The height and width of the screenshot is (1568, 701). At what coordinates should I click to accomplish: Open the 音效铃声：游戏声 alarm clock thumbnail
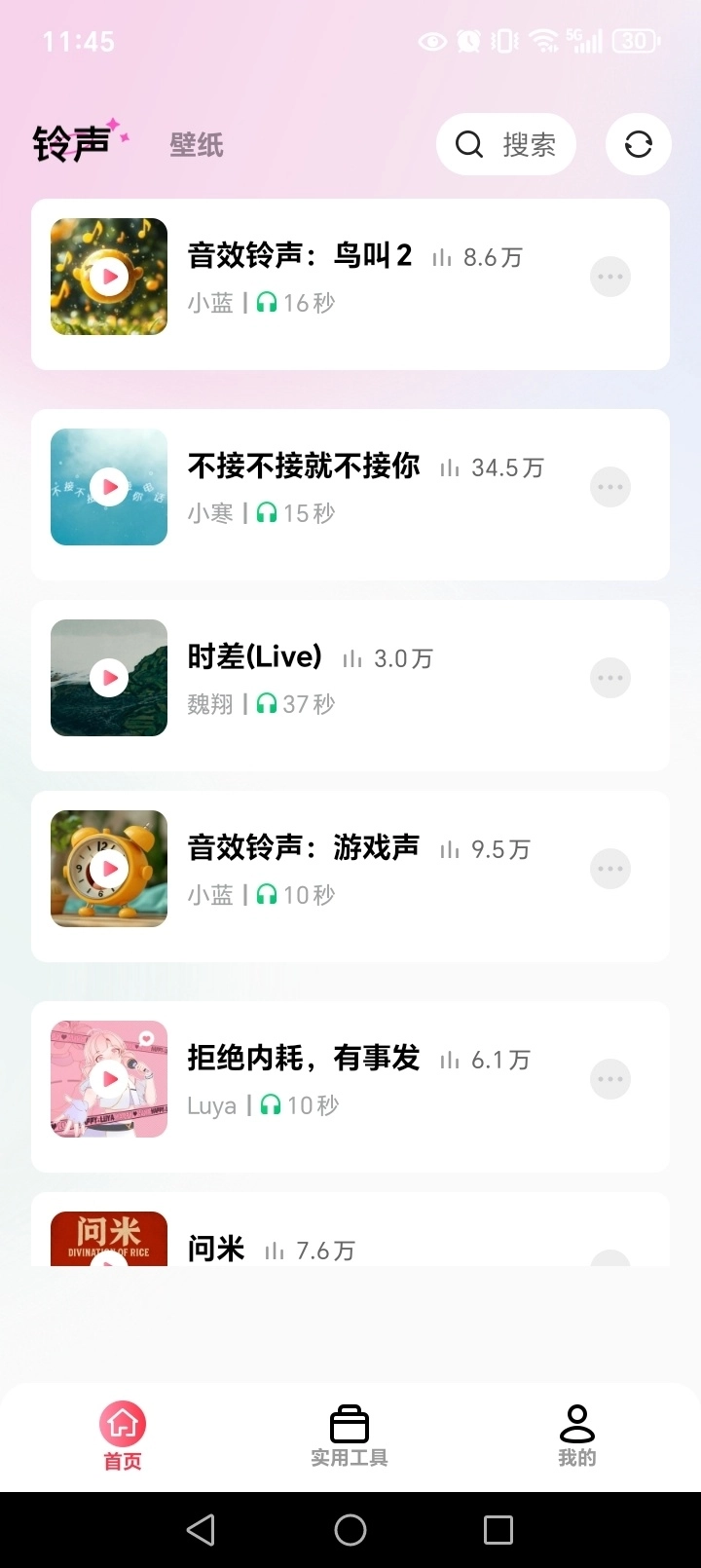[x=108, y=868]
